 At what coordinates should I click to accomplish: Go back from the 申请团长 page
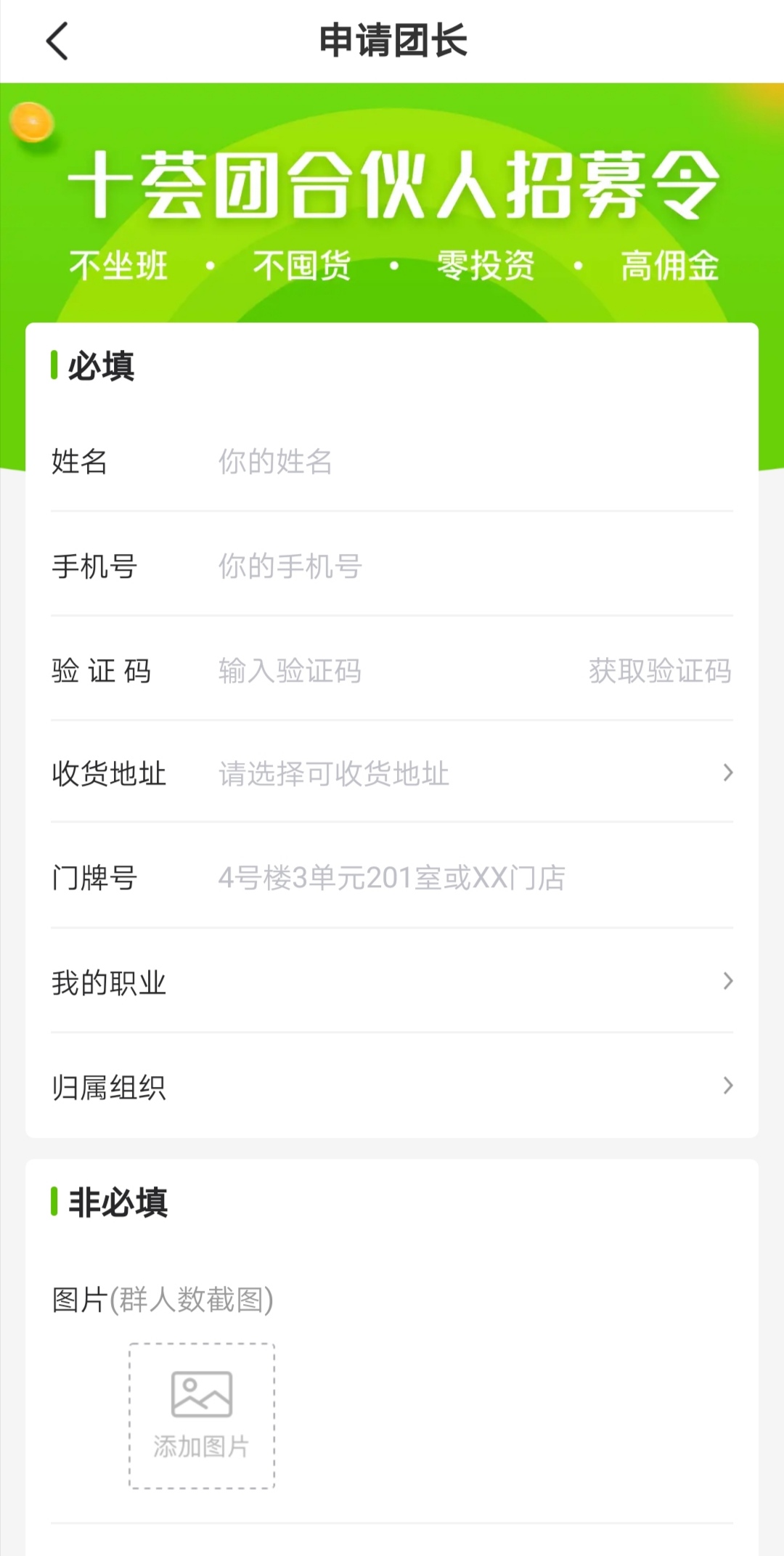57,41
